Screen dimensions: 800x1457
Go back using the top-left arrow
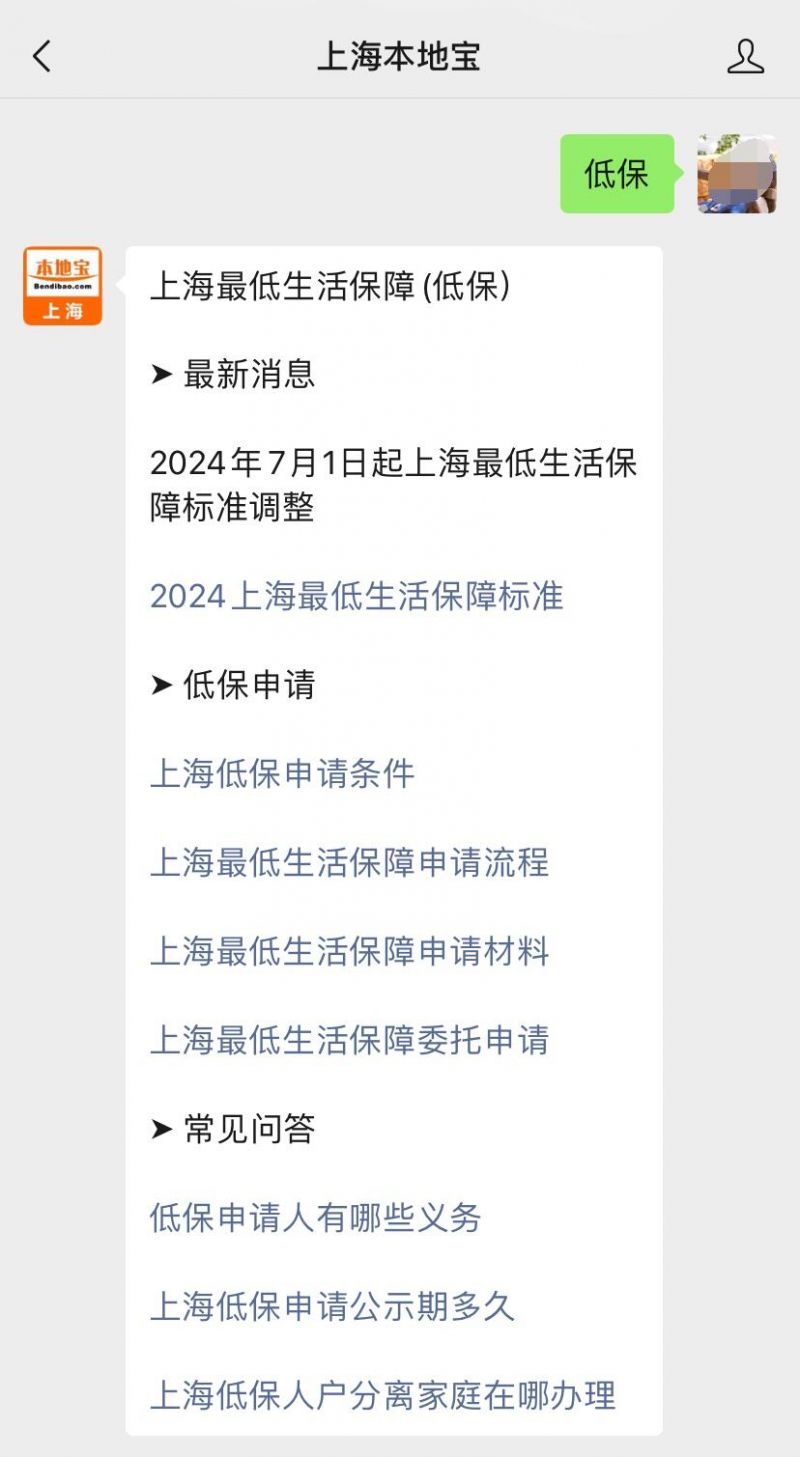click(x=41, y=57)
